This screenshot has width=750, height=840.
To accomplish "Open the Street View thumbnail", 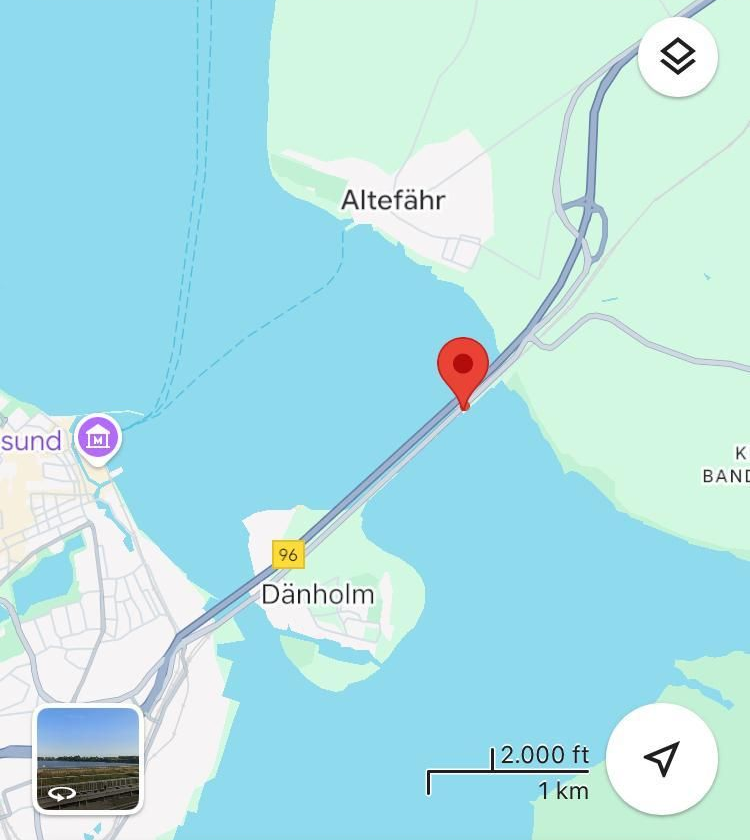I will pyautogui.click(x=89, y=760).
